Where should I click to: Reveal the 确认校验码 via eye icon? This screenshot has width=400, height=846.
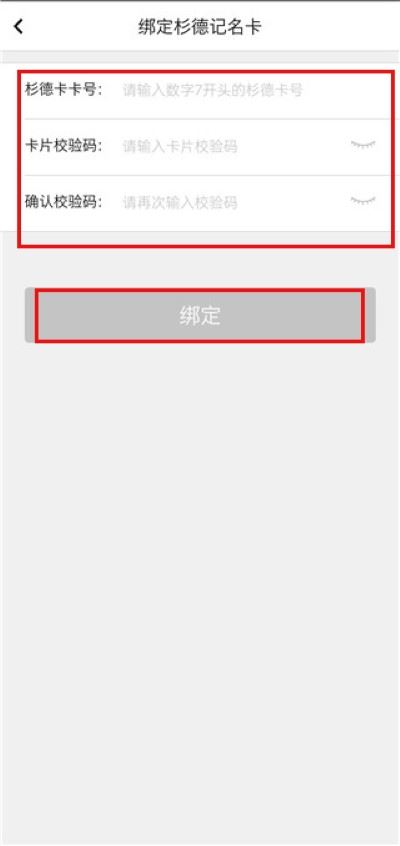(363, 201)
